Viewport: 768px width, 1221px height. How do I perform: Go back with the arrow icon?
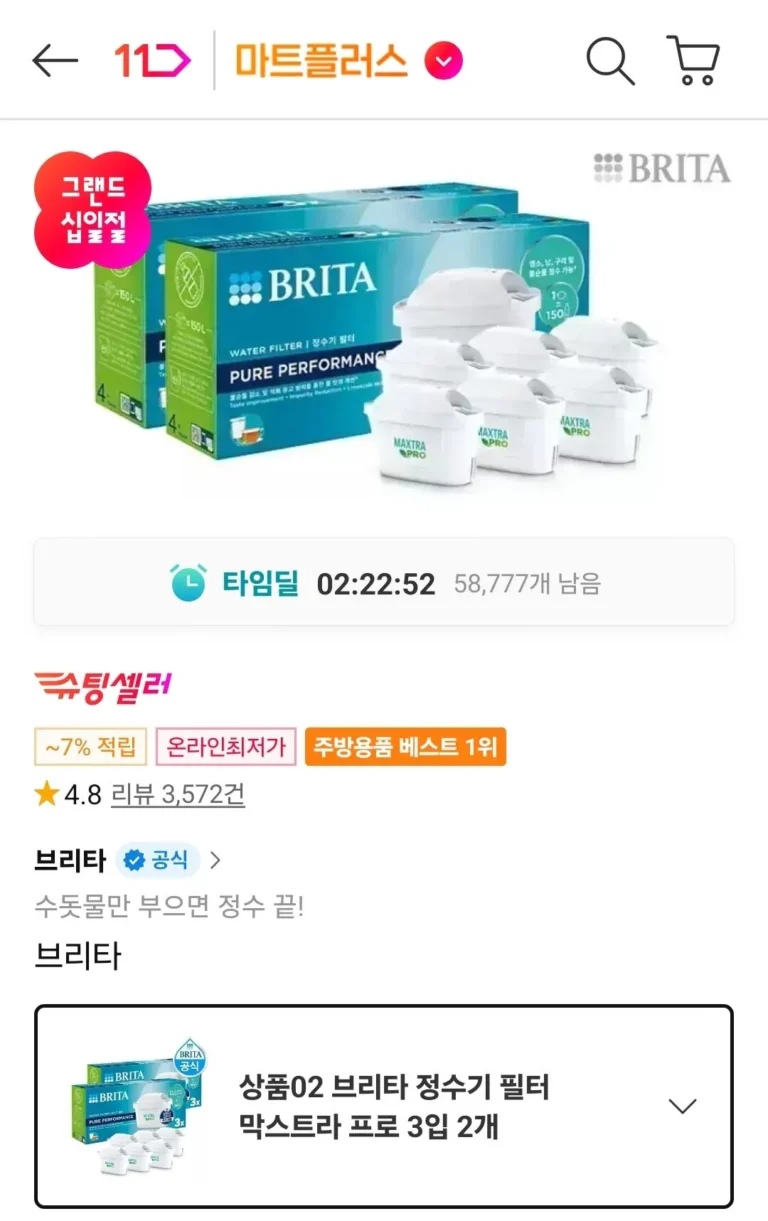click(55, 61)
